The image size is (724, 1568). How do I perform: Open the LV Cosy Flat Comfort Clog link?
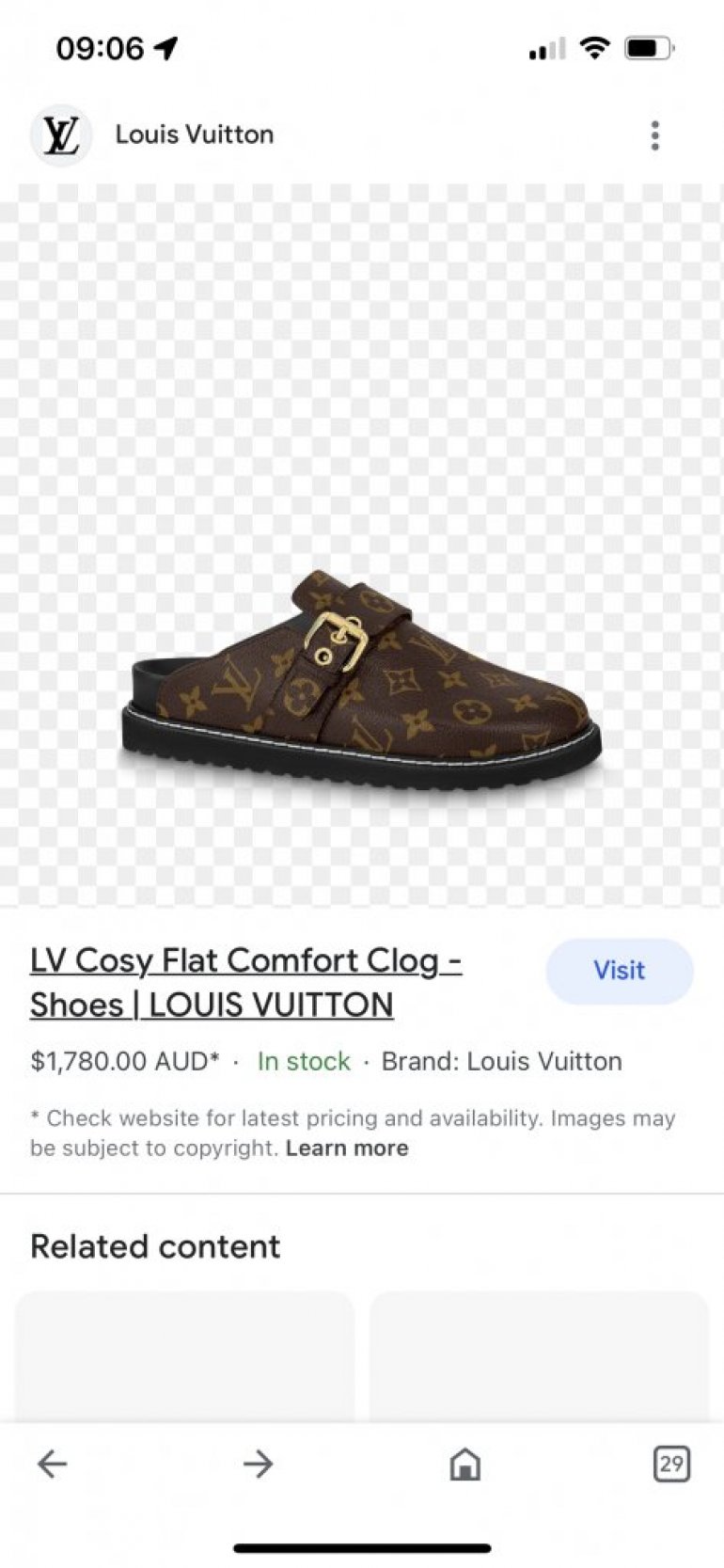point(245,982)
